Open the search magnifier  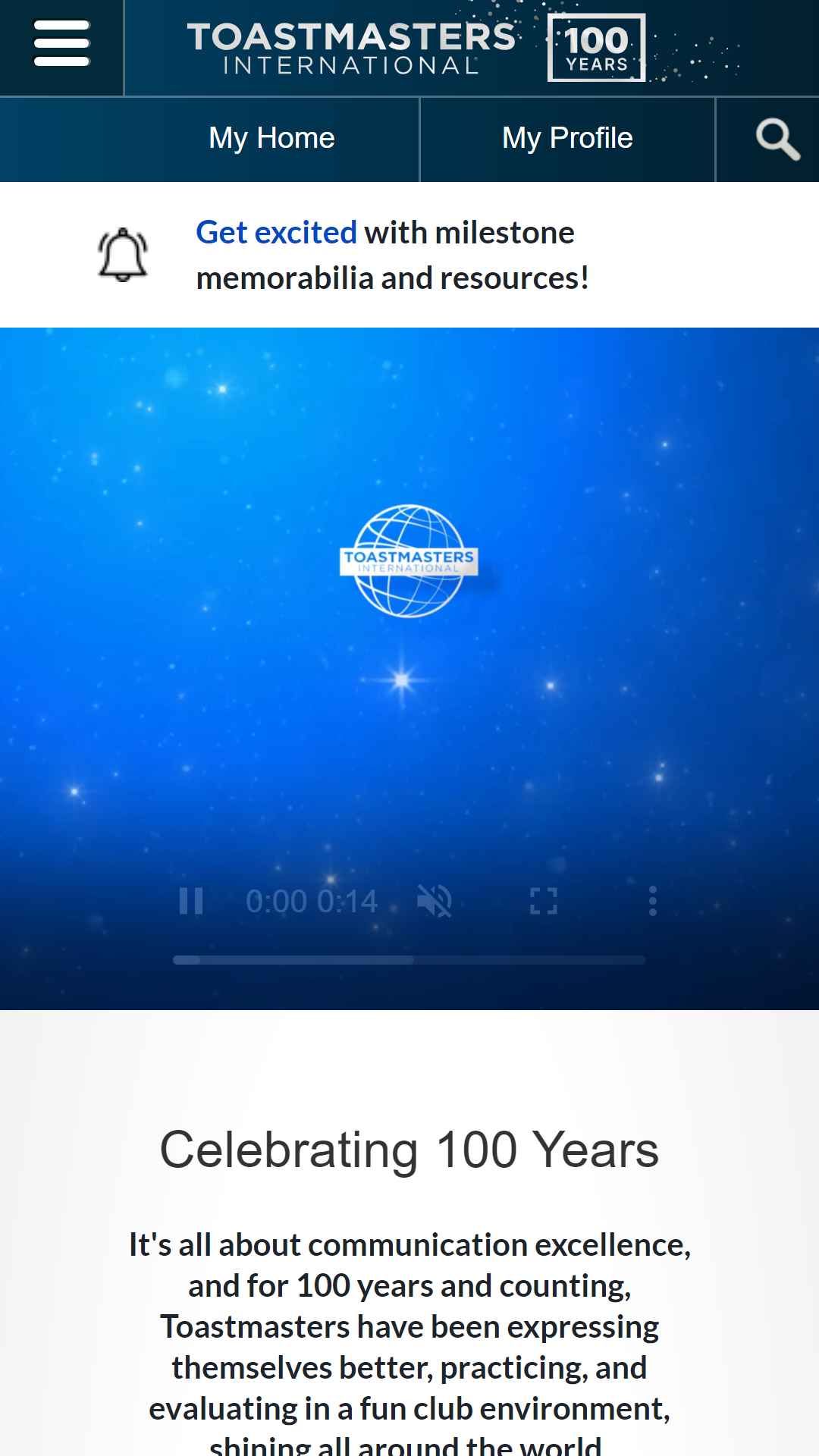coord(777,140)
